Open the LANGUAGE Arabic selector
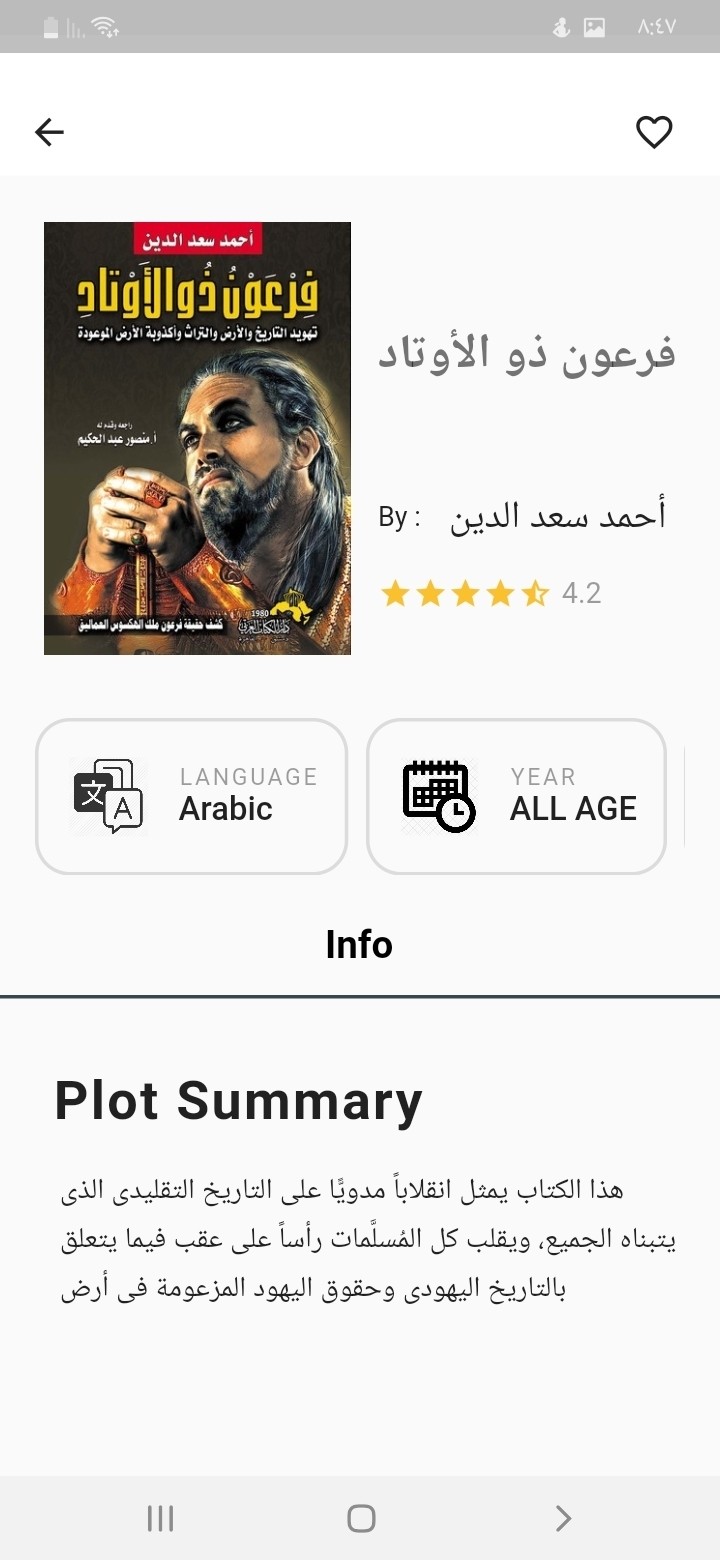This screenshot has height=1560, width=720. pos(190,797)
